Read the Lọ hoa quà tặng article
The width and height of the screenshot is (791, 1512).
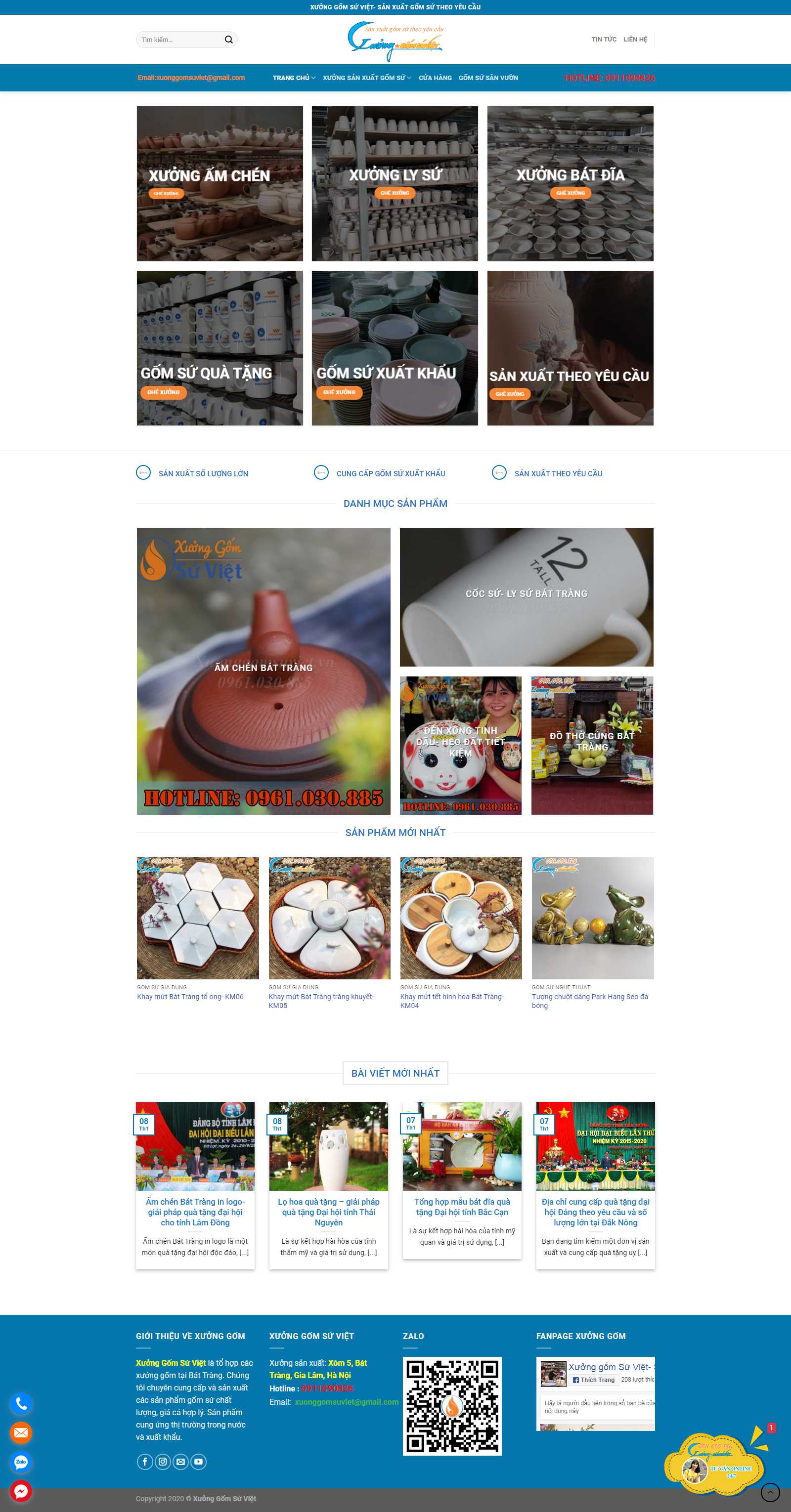point(328,1212)
